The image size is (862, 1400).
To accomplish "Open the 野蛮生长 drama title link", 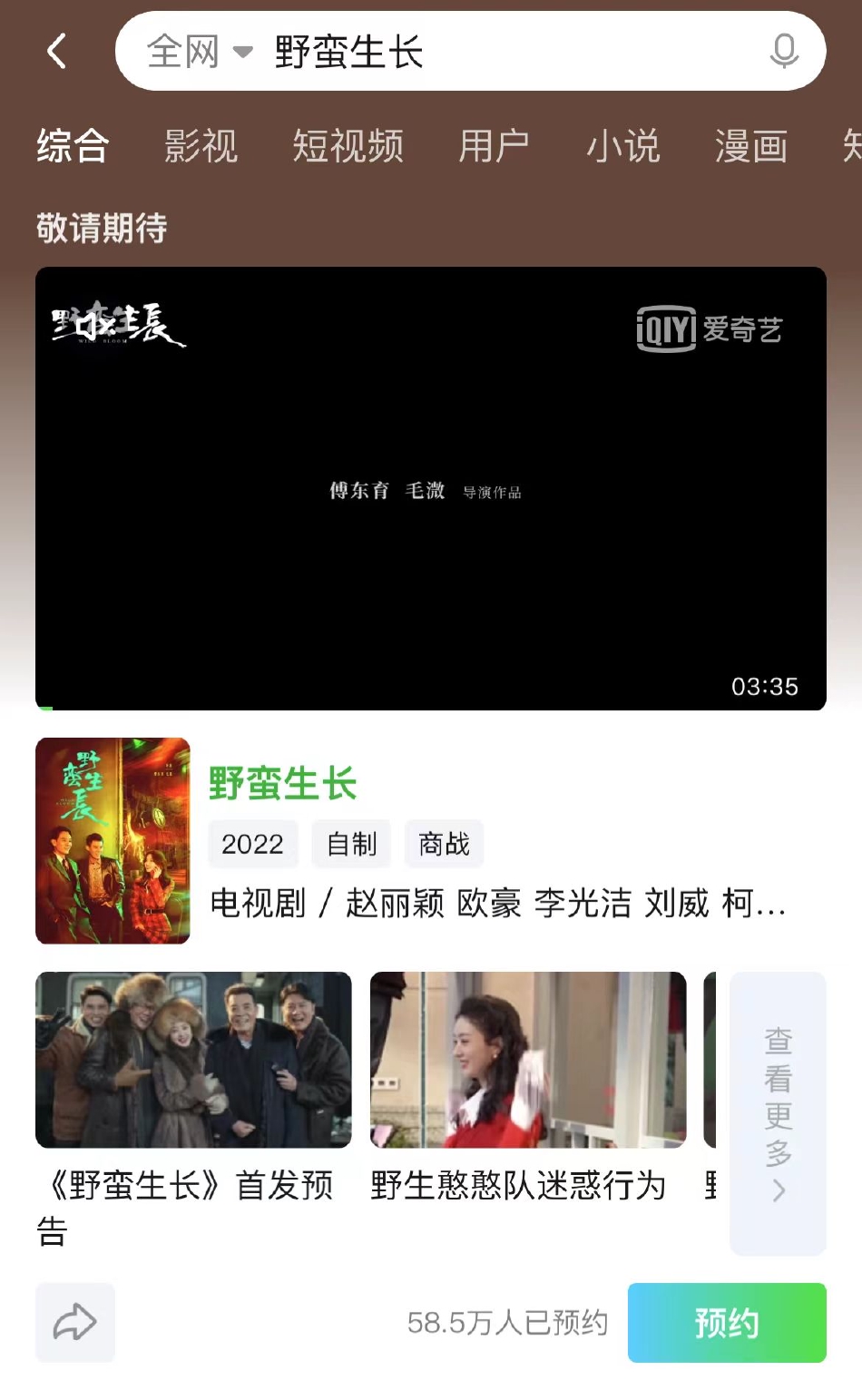I will pos(283,784).
